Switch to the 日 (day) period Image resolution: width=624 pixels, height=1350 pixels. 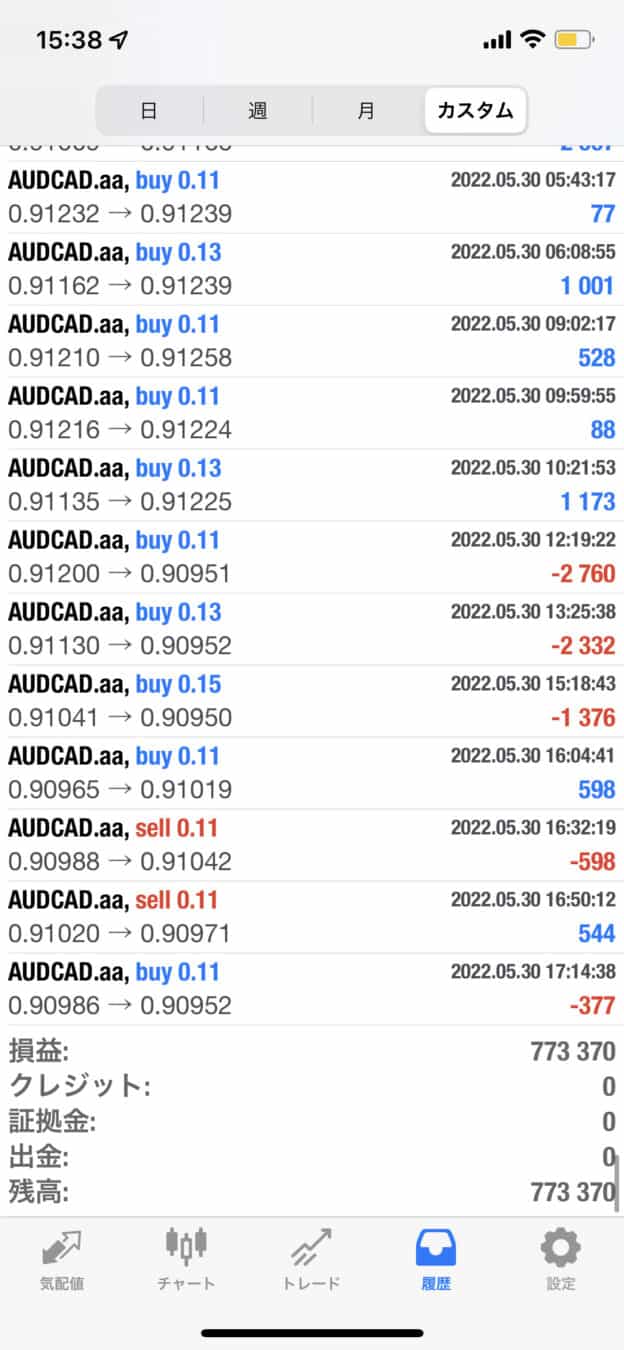click(149, 110)
